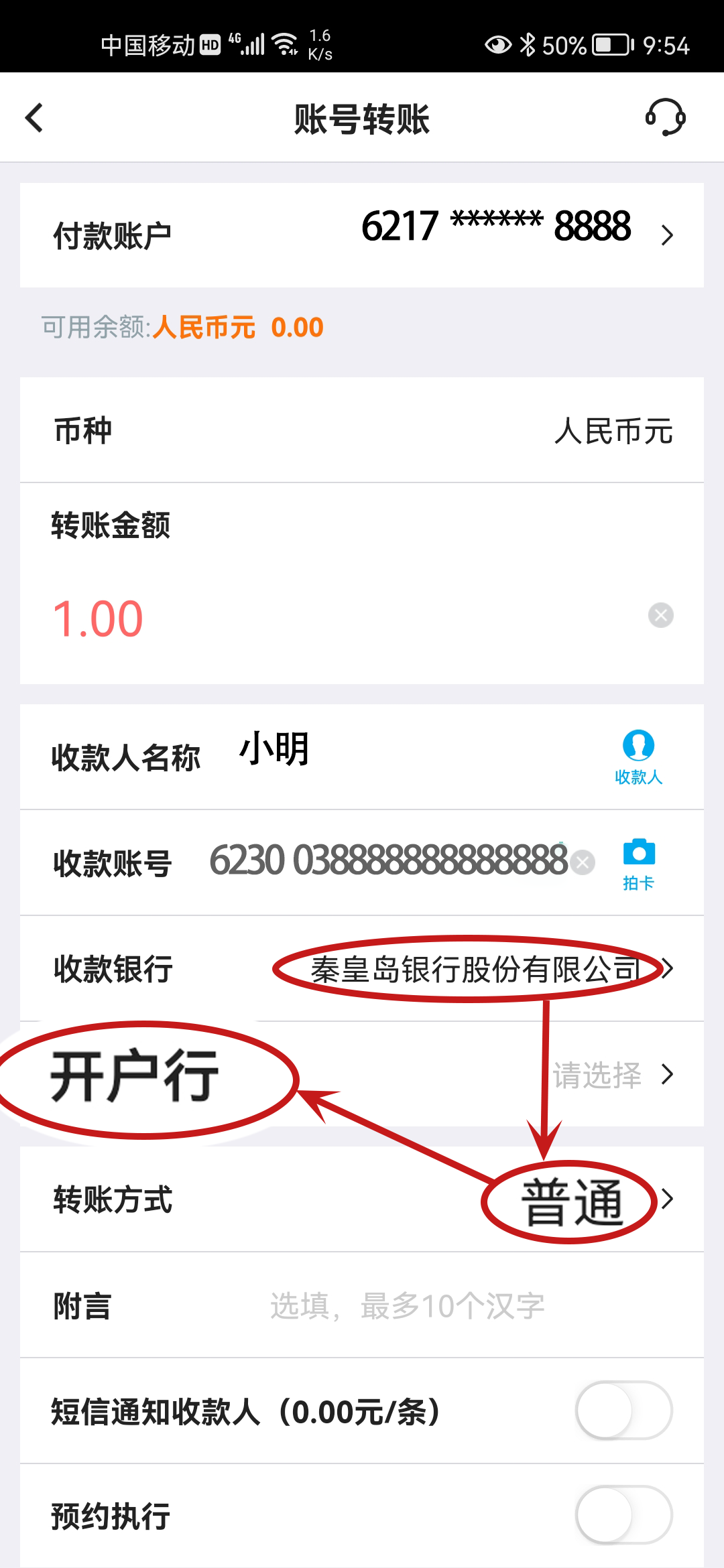Enable 短信通知收款人 SMS notification
This screenshot has height=1568, width=724.
click(x=623, y=1411)
